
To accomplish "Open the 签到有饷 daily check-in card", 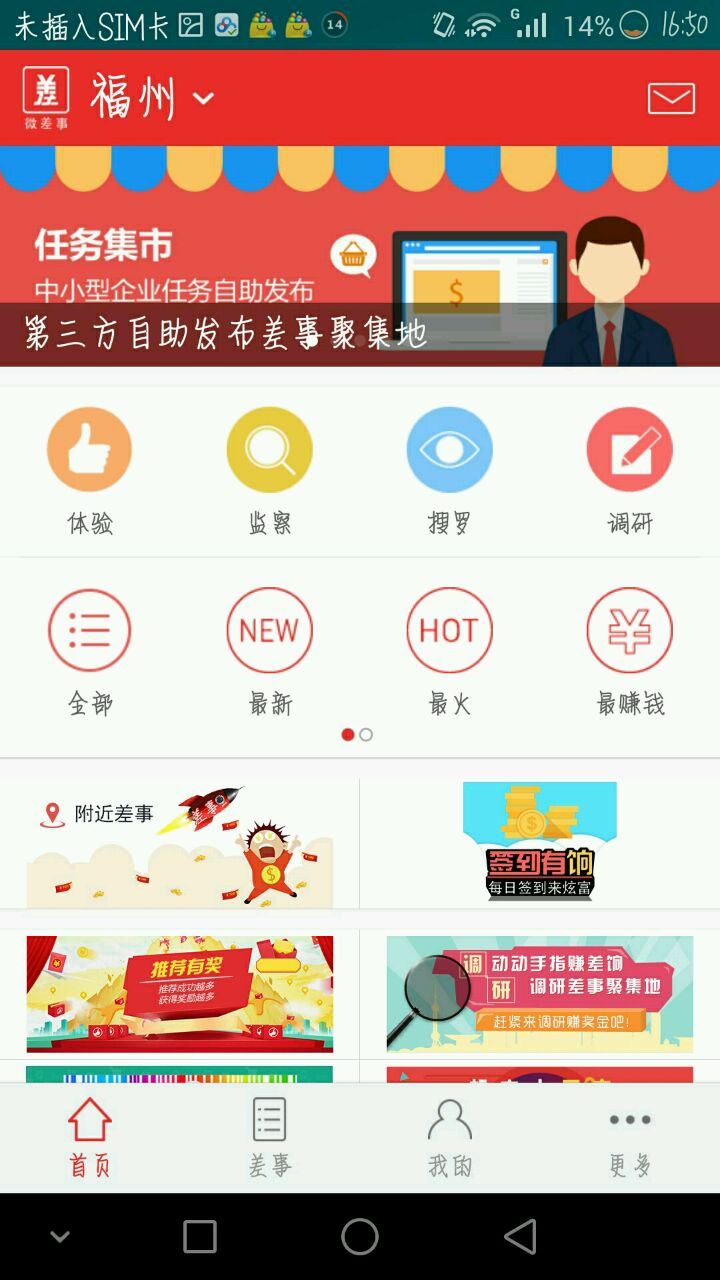I will 540,842.
